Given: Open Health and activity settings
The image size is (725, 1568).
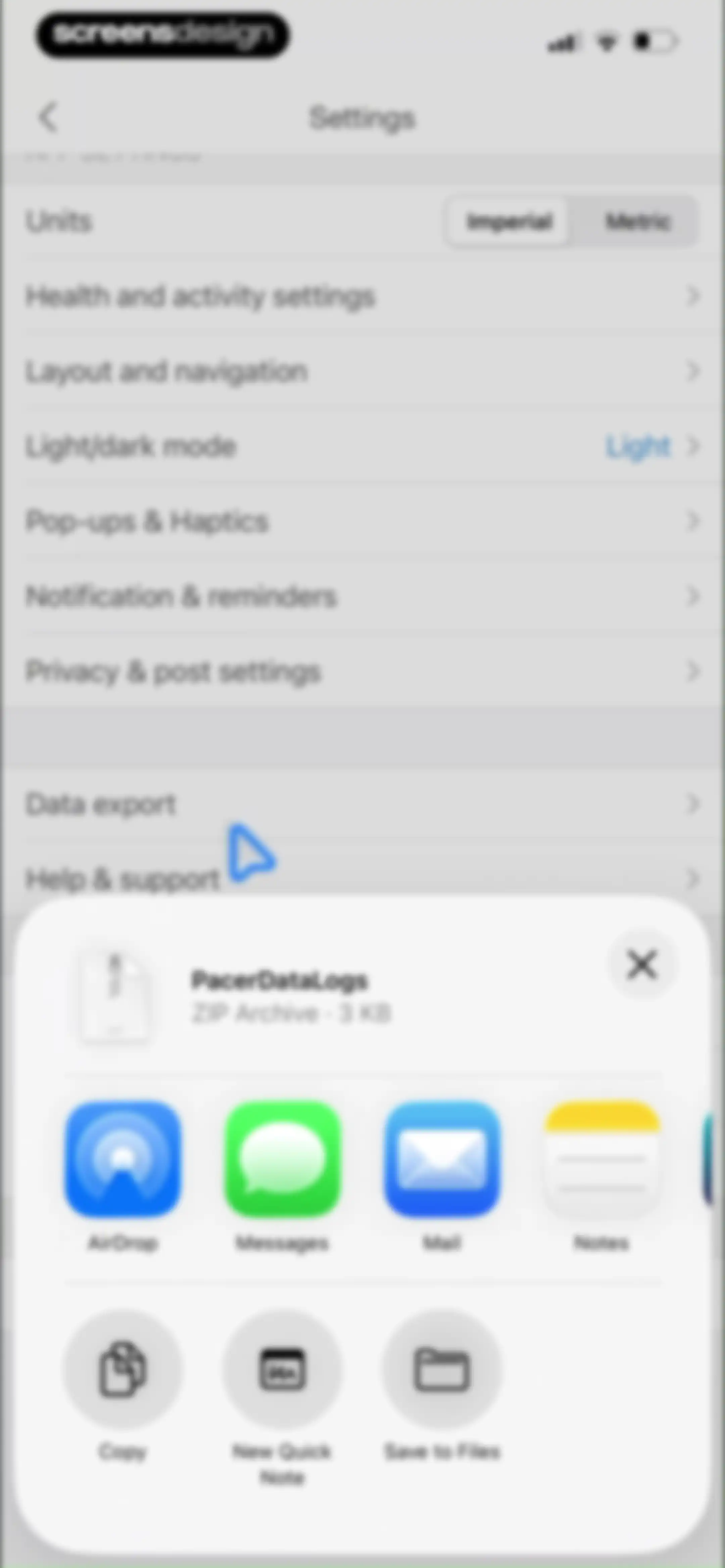Looking at the screenshot, I should point(363,296).
